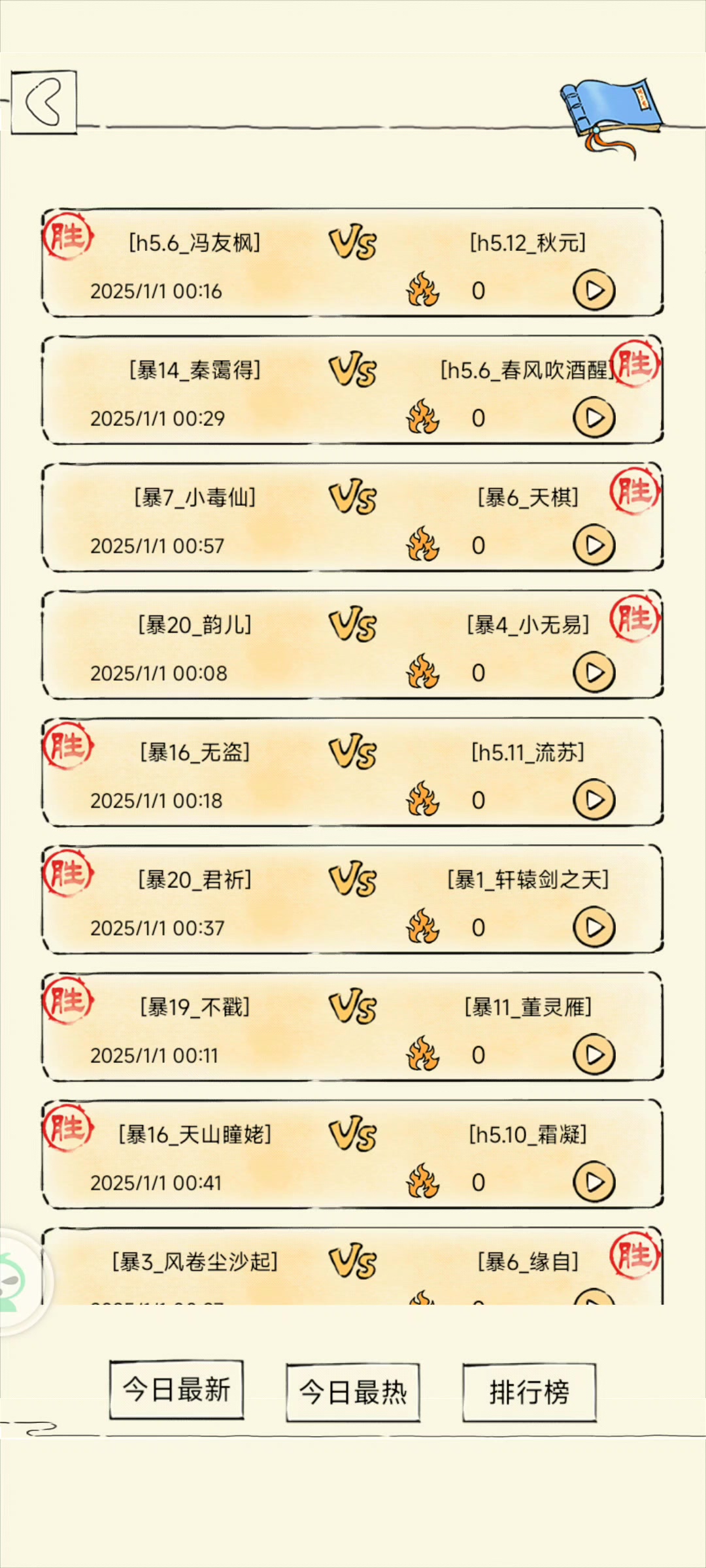
Task: Switch to 今日最热 list
Action: 353,1392
